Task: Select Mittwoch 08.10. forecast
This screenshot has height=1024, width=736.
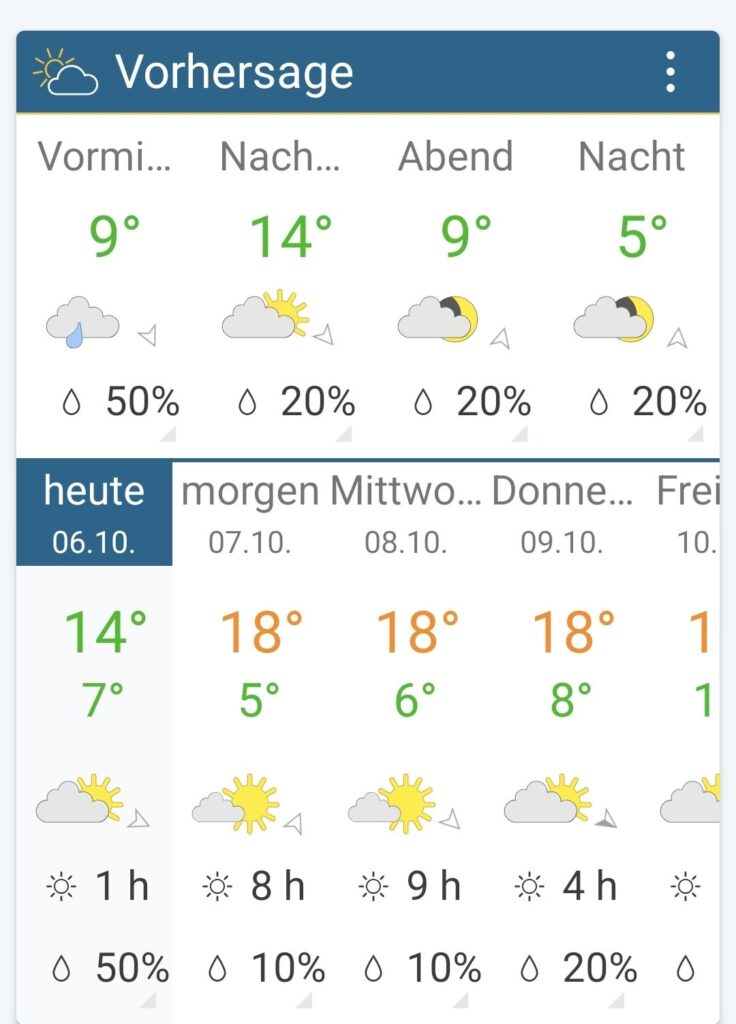Action: pyautogui.click(x=406, y=513)
